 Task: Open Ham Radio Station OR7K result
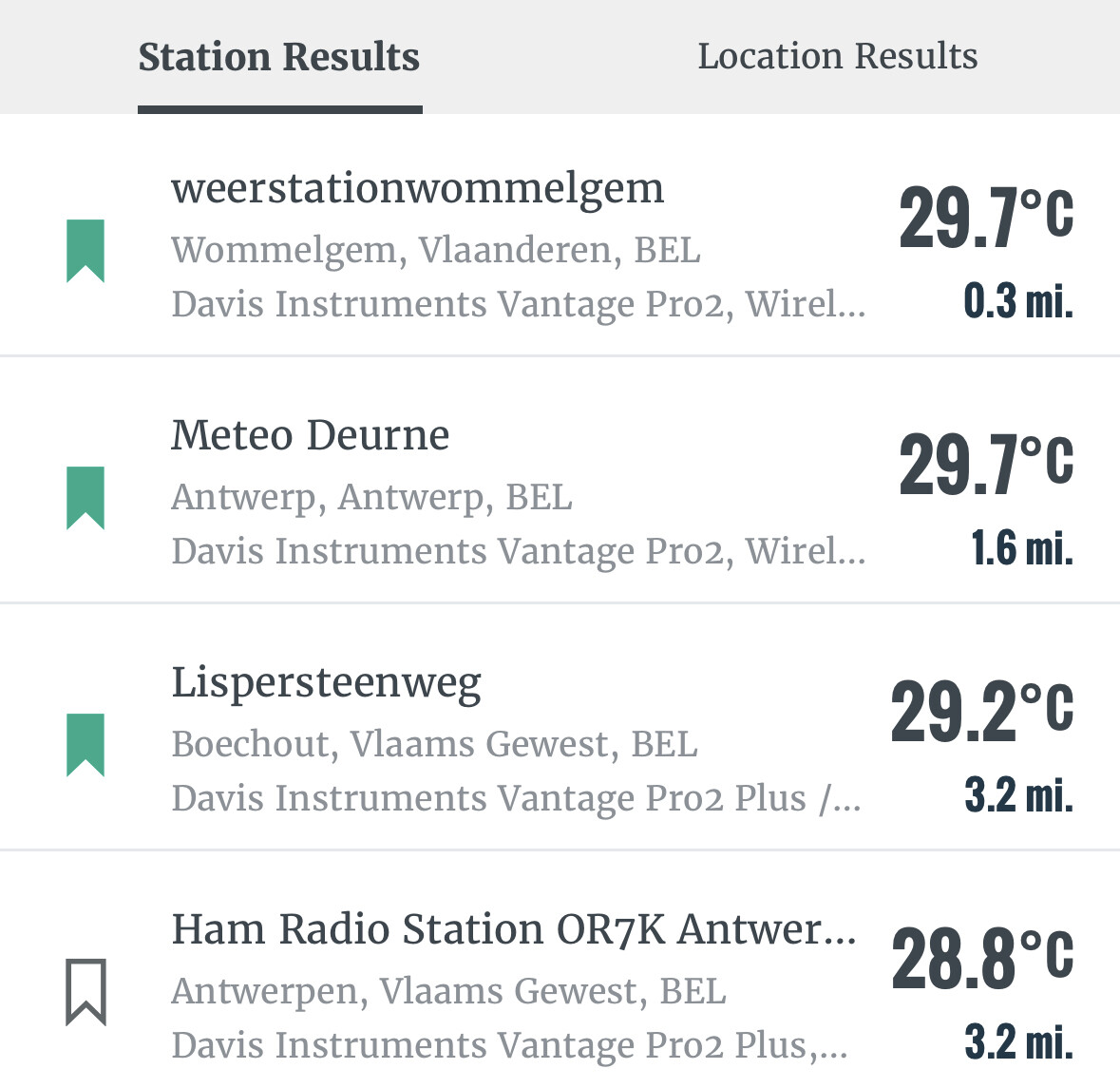(518, 986)
